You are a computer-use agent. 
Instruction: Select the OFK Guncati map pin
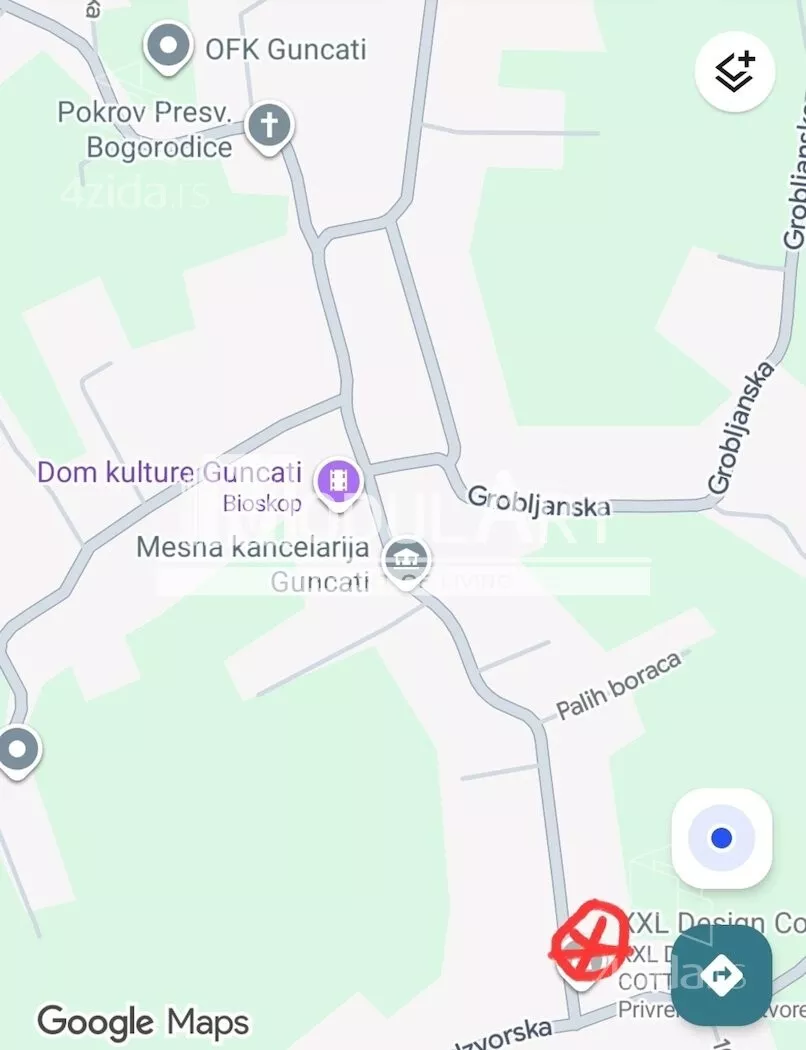click(x=168, y=46)
